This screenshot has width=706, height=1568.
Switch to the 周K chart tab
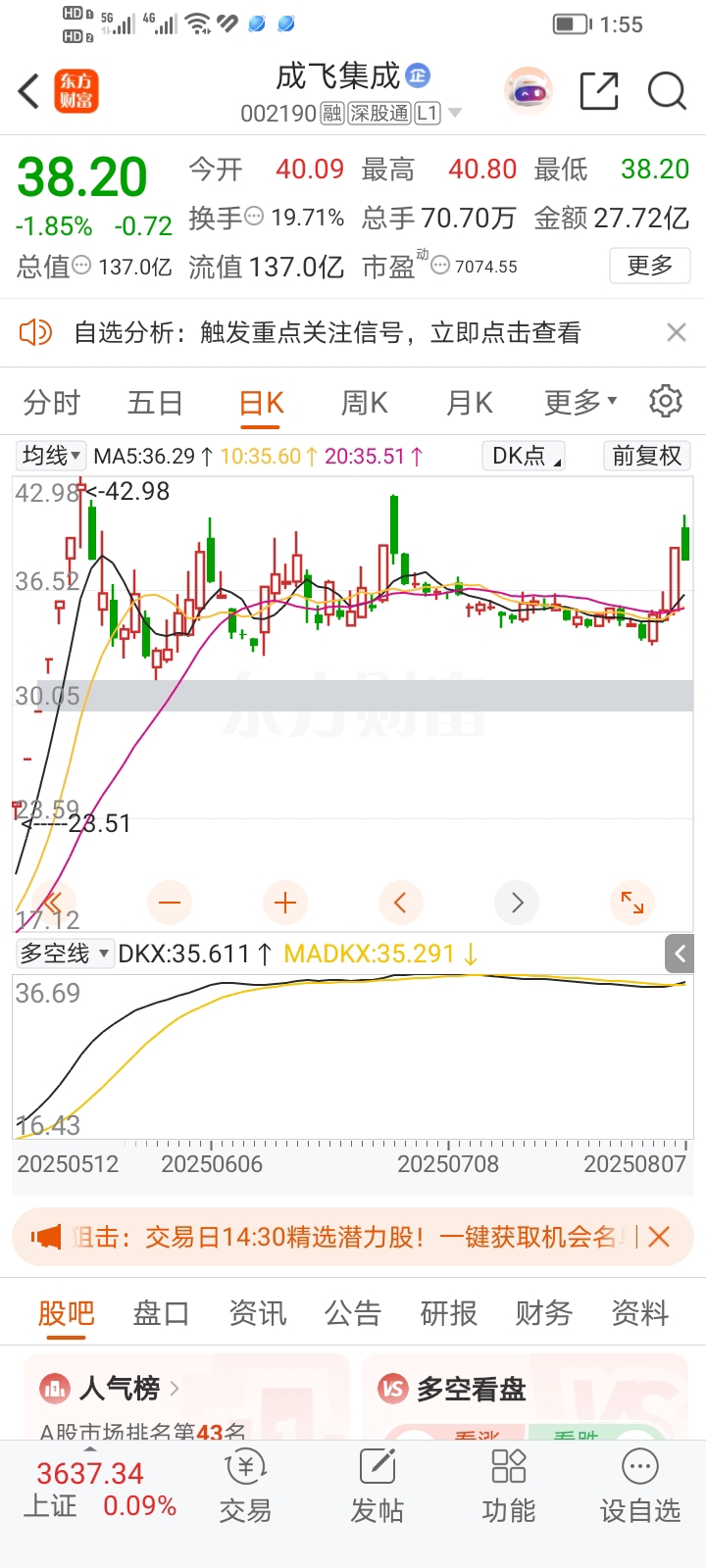tap(365, 403)
